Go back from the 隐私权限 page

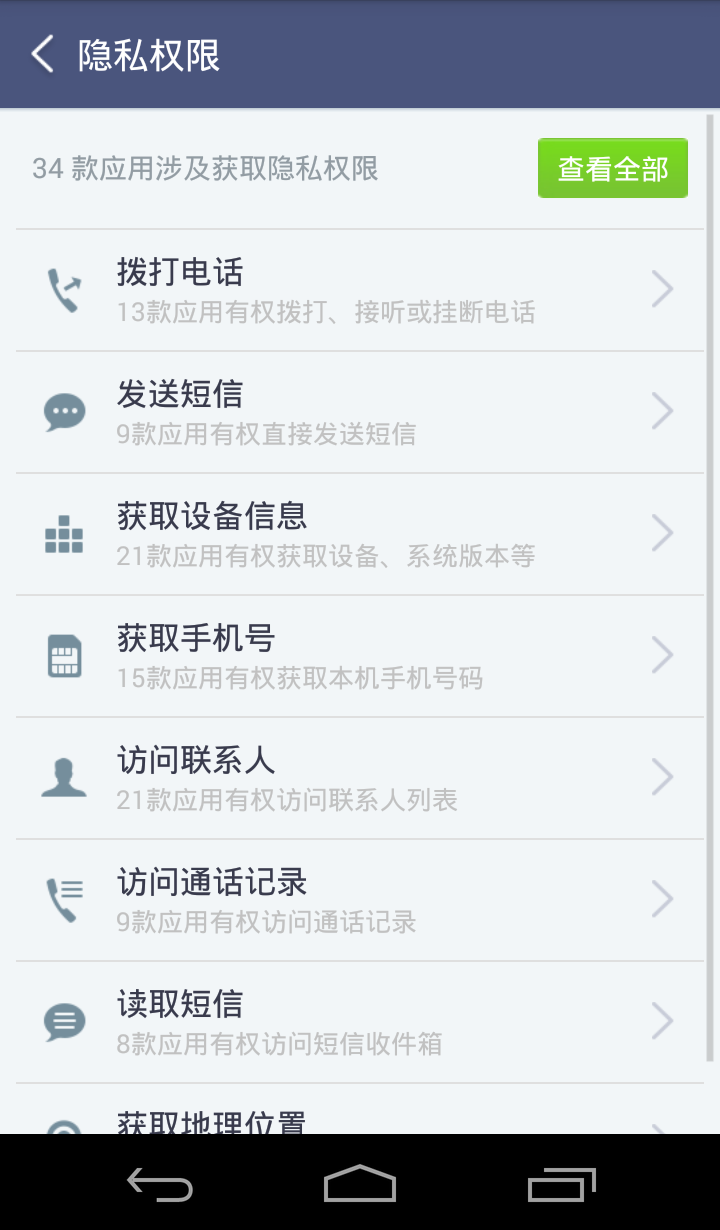click(x=42, y=55)
